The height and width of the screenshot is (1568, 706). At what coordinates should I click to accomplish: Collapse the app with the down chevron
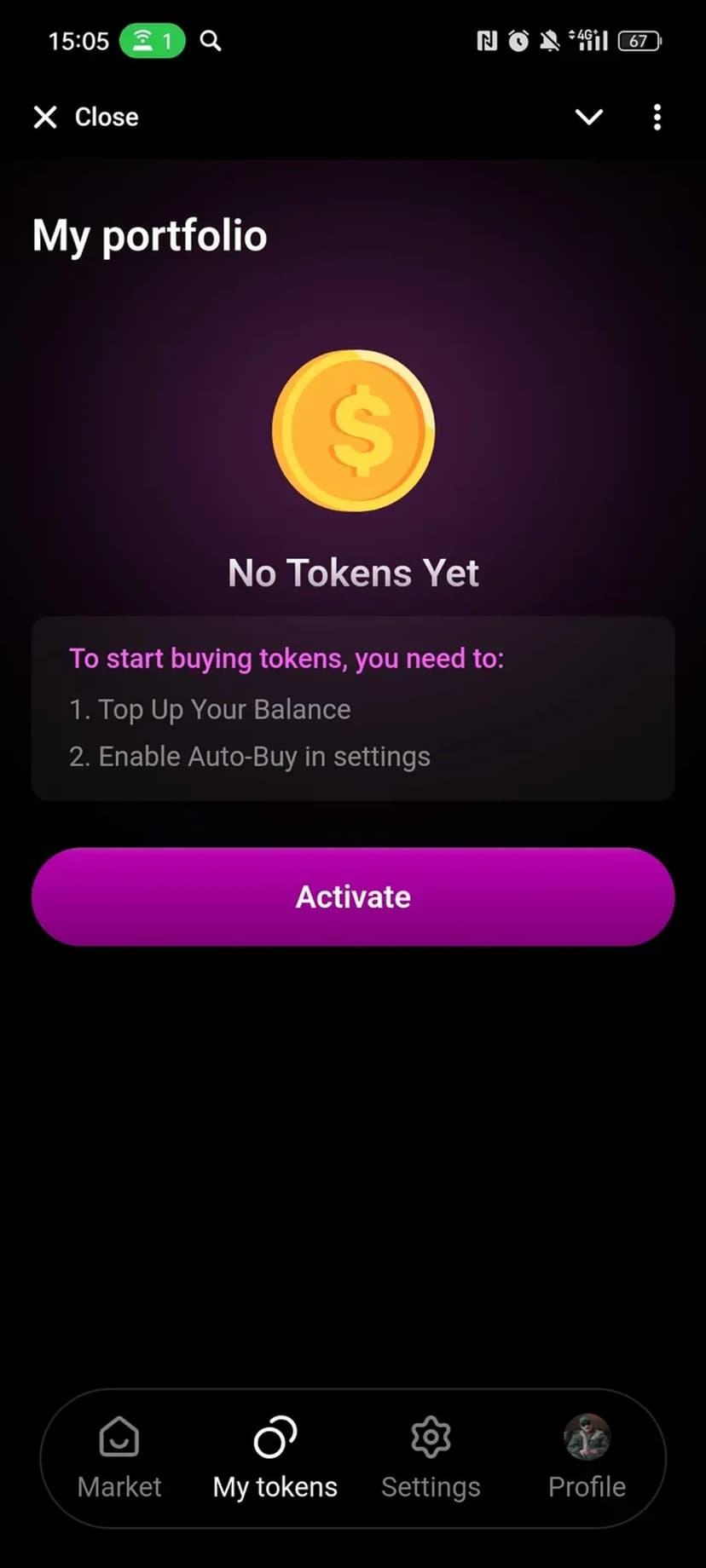[x=589, y=117]
